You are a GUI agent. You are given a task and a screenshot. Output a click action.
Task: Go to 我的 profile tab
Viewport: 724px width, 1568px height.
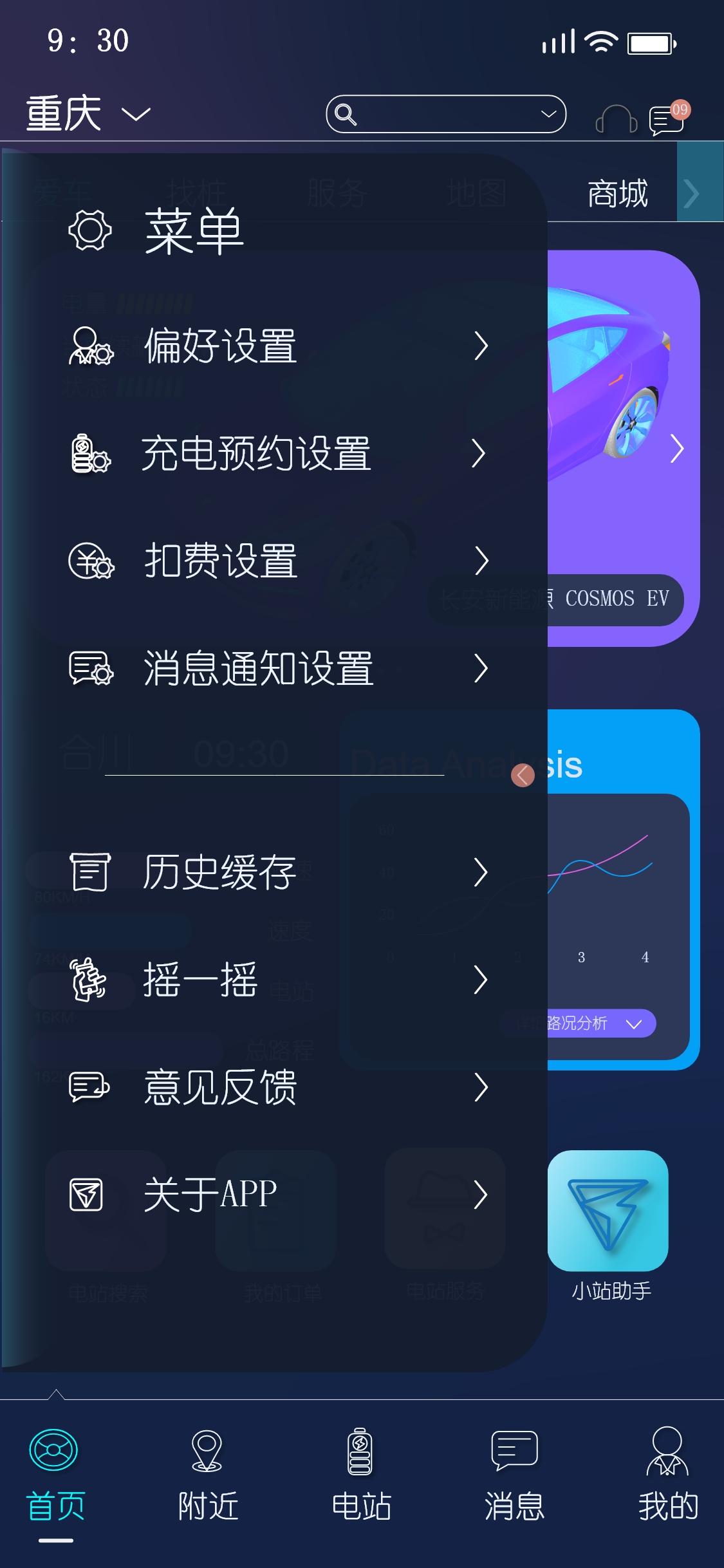click(667, 1474)
